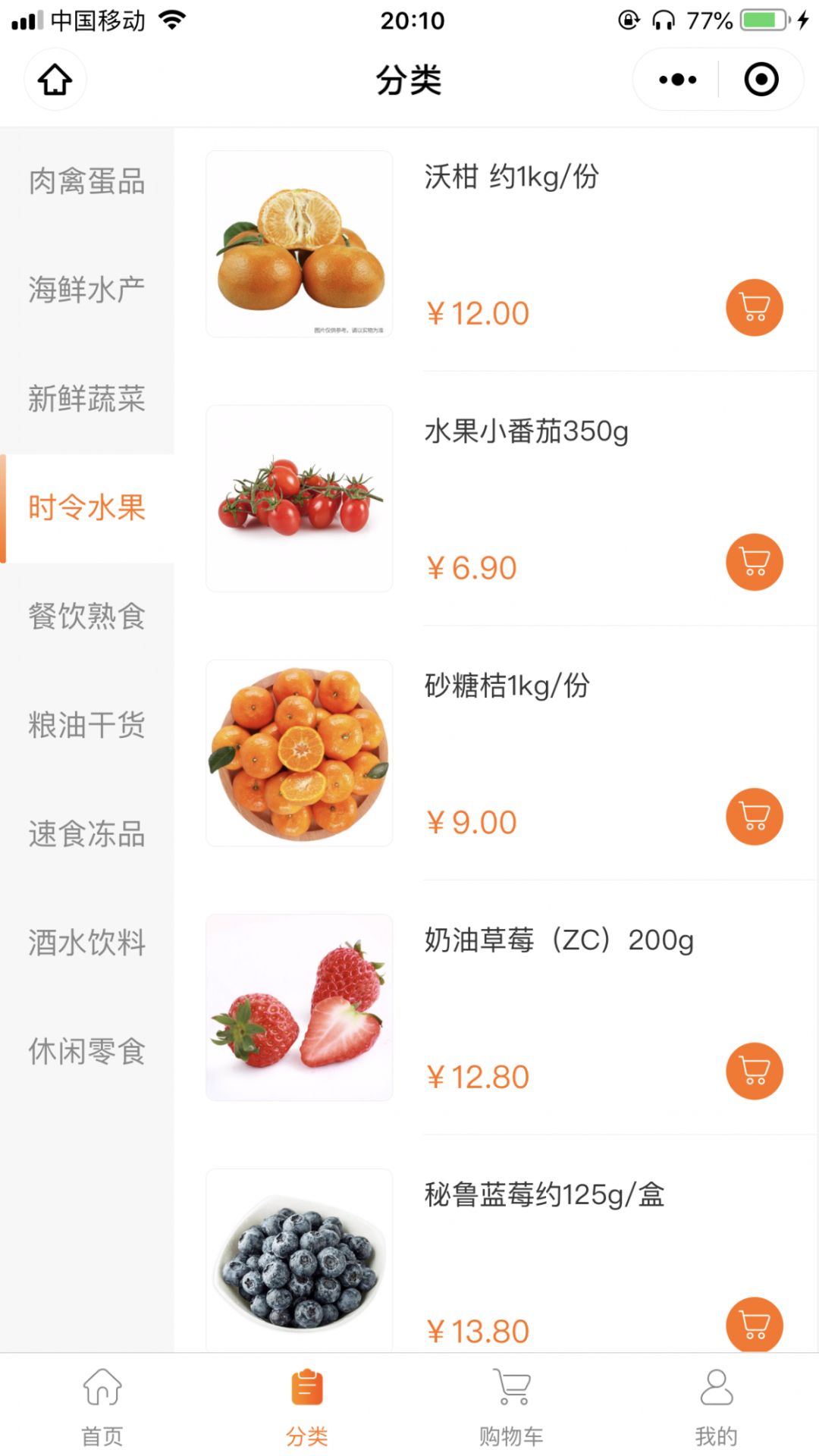This screenshot has width=819, height=1456.
Task: Add 奶油草莓 200g to cart
Action: click(x=755, y=1071)
